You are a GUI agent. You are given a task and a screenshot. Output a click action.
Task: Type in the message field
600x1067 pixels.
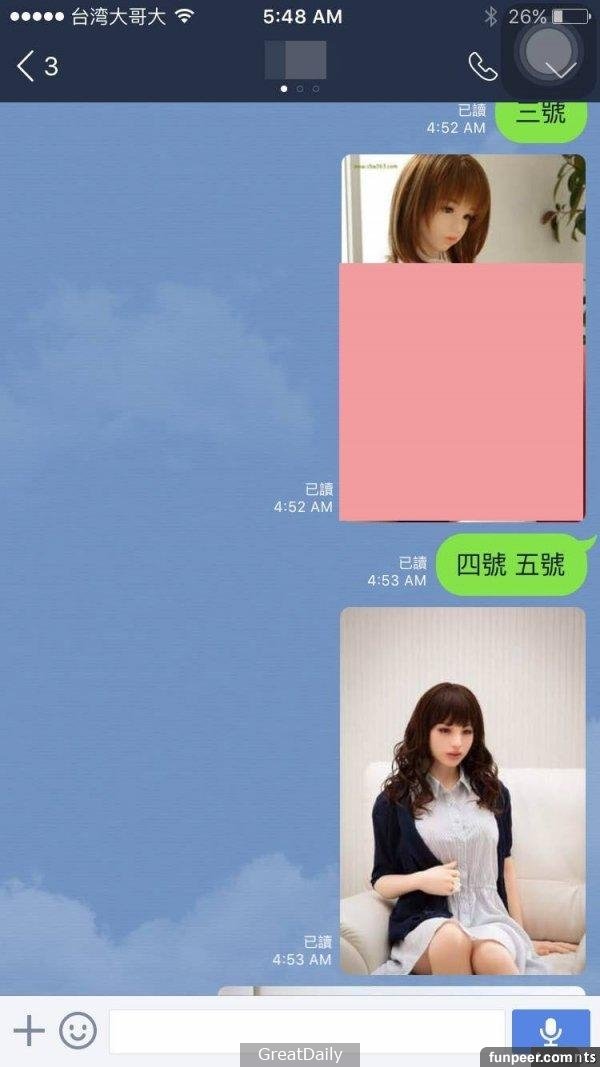[305, 1030]
